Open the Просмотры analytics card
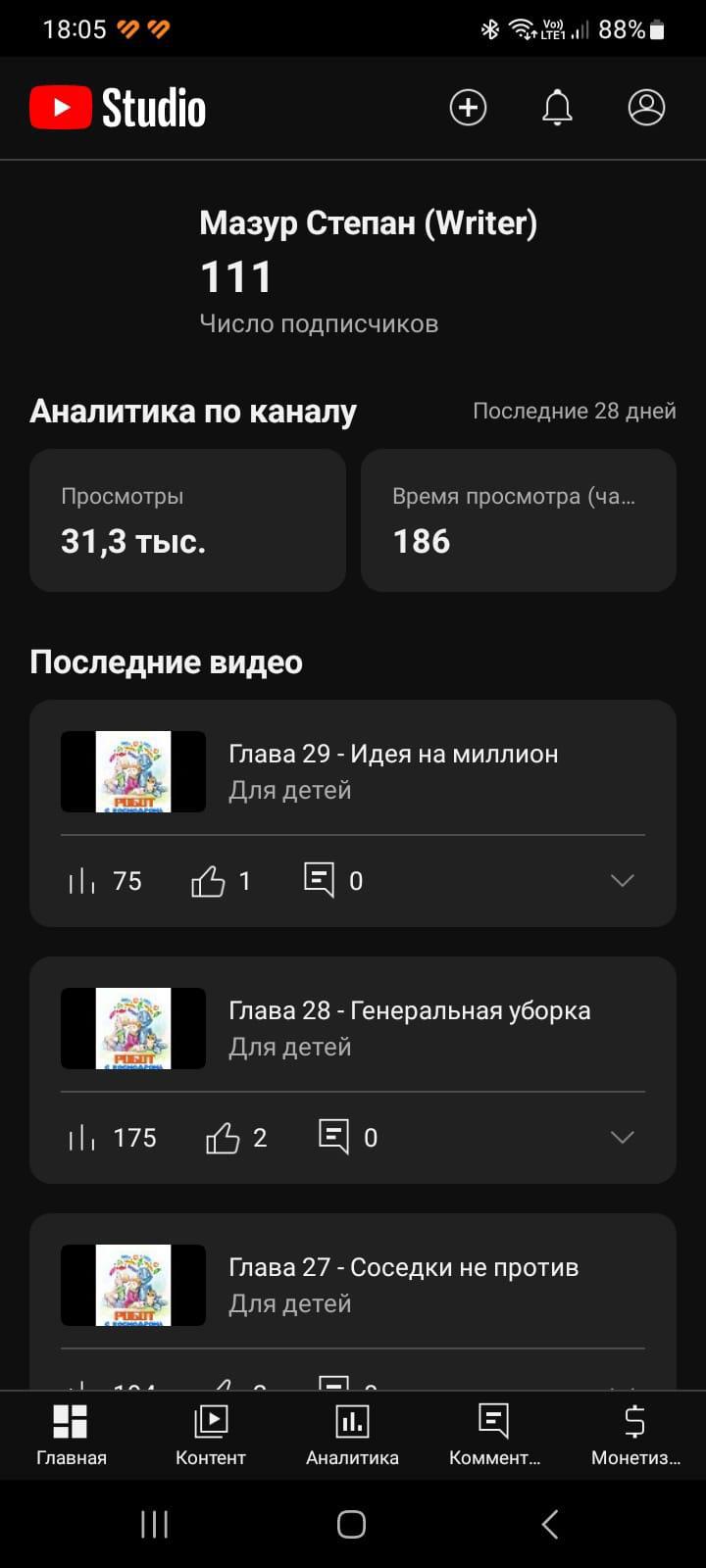The height and width of the screenshot is (1568, 706). [x=187, y=520]
